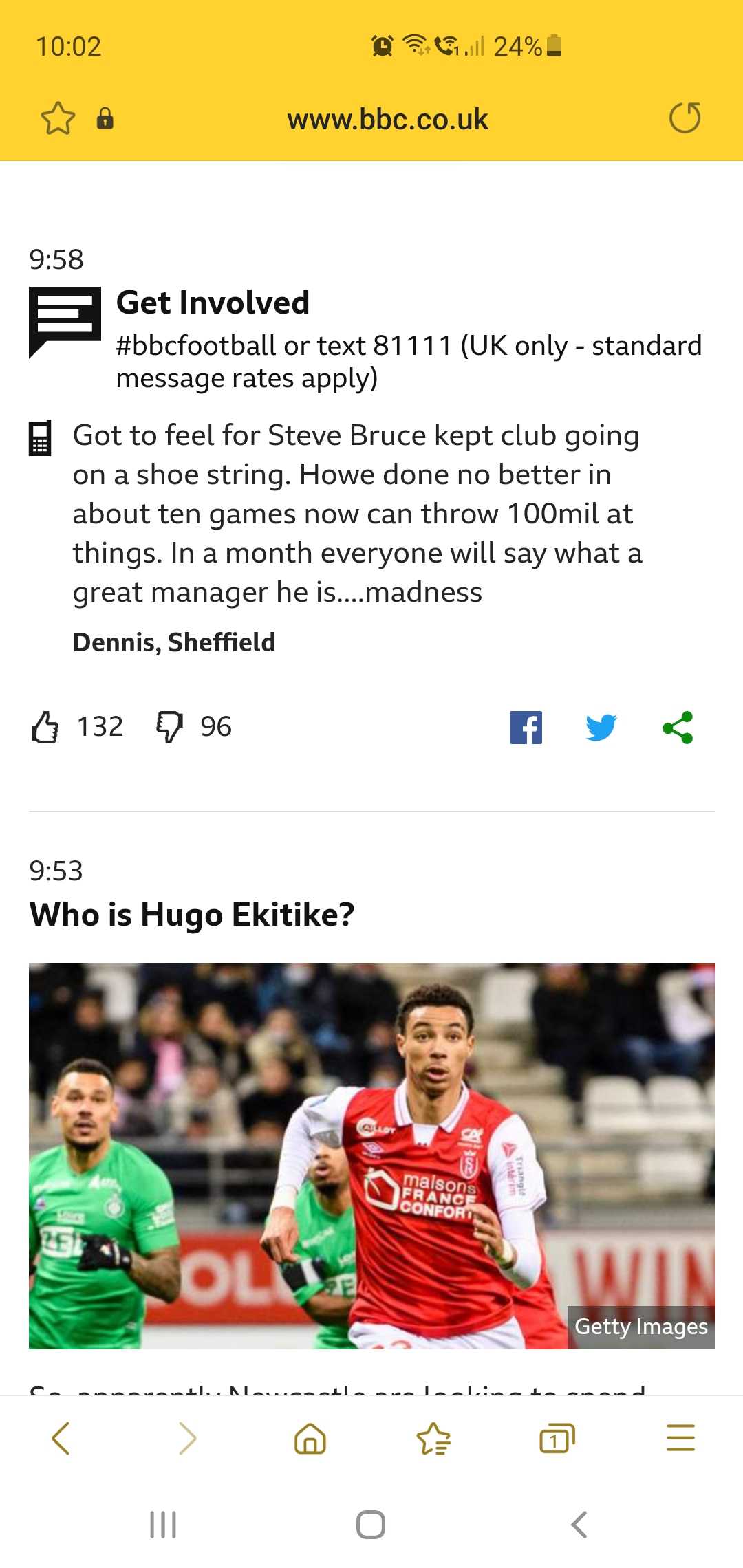Bookmark this page with the star icon
Viewport: 743px width, 1568px height.
[58, 118]
